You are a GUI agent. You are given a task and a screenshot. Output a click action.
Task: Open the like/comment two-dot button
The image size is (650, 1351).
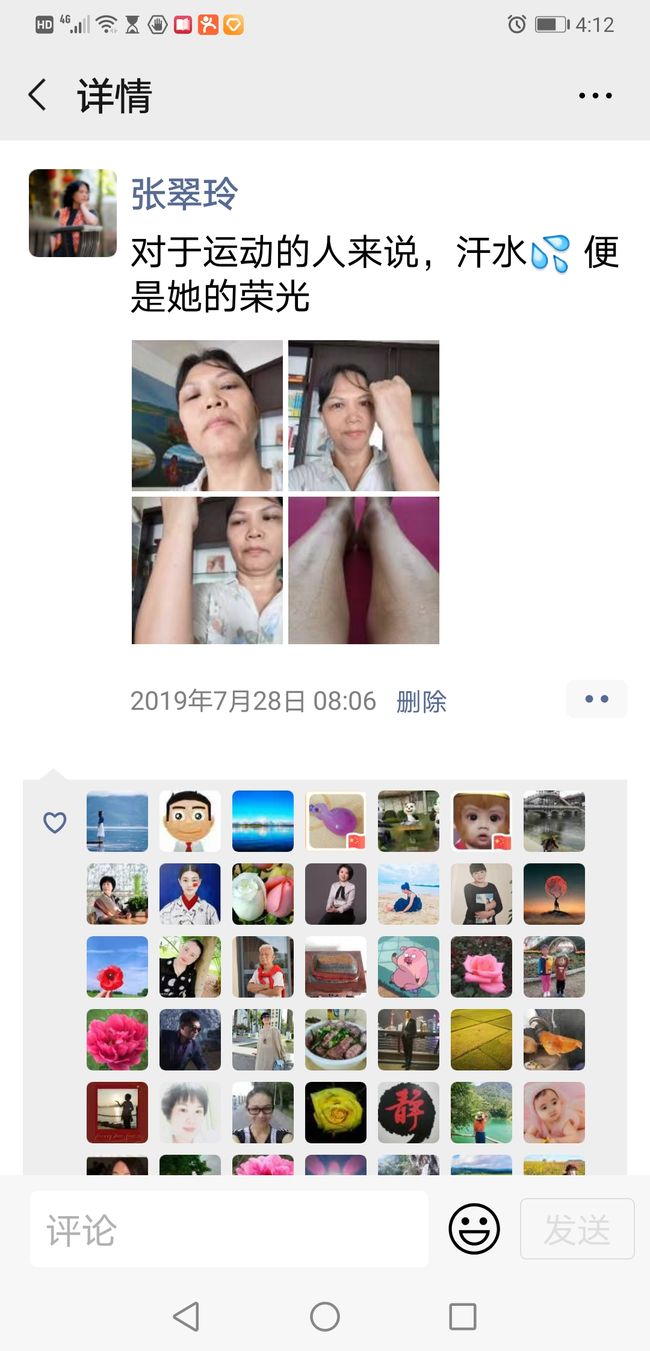597,699
